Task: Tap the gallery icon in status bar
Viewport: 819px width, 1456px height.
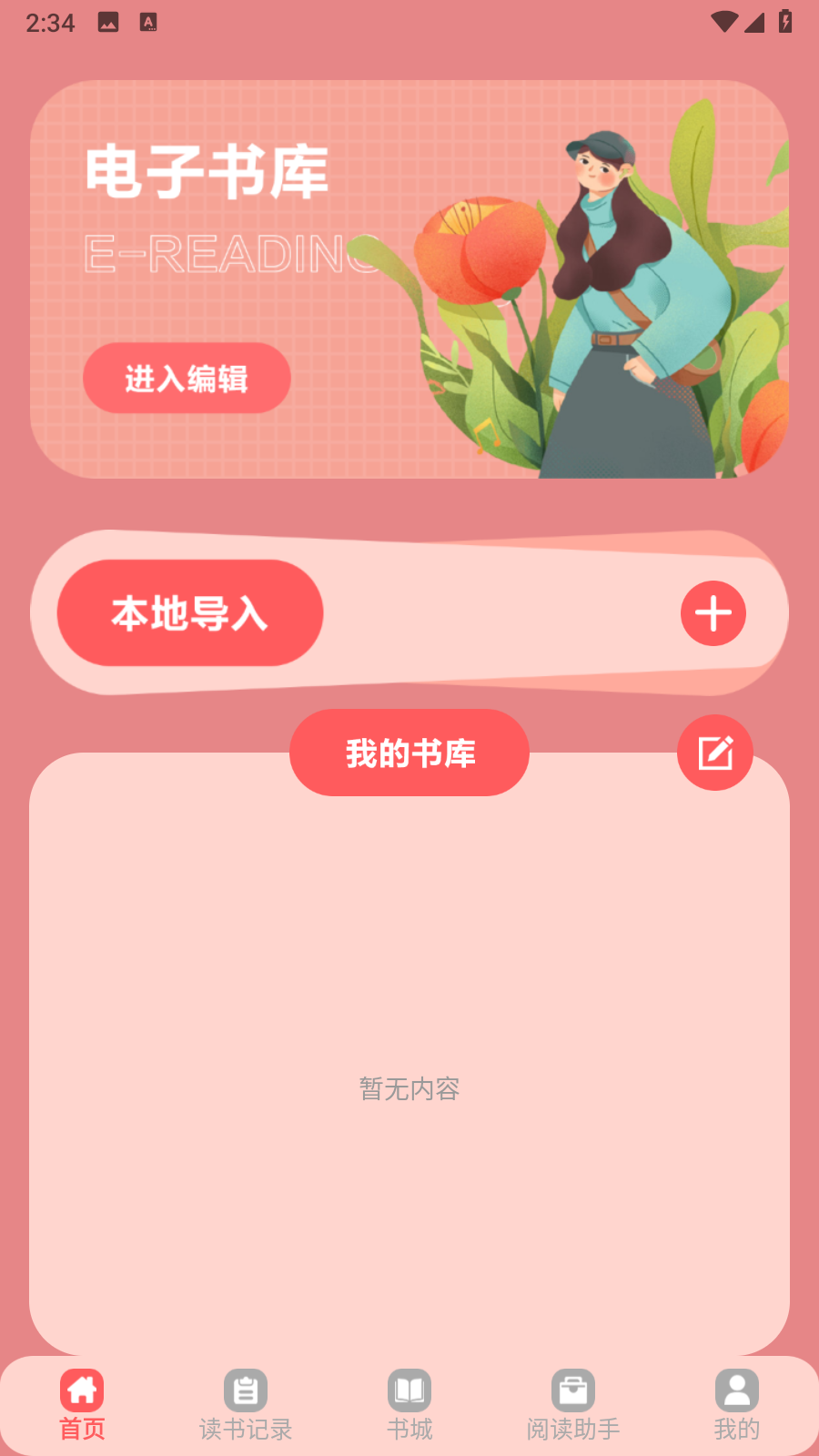Action: tap(108, 23)
